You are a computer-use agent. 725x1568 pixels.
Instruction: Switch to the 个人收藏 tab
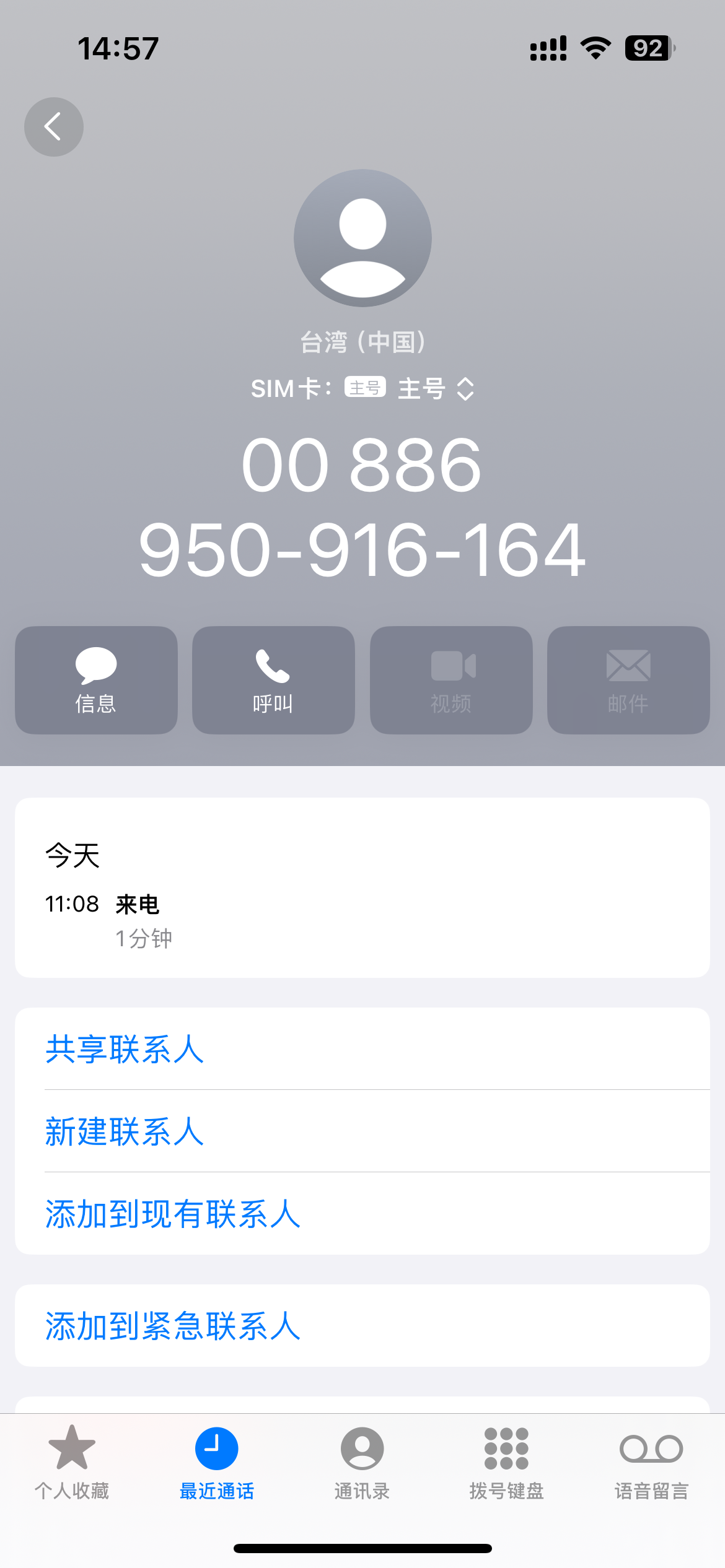(72, 1461)
